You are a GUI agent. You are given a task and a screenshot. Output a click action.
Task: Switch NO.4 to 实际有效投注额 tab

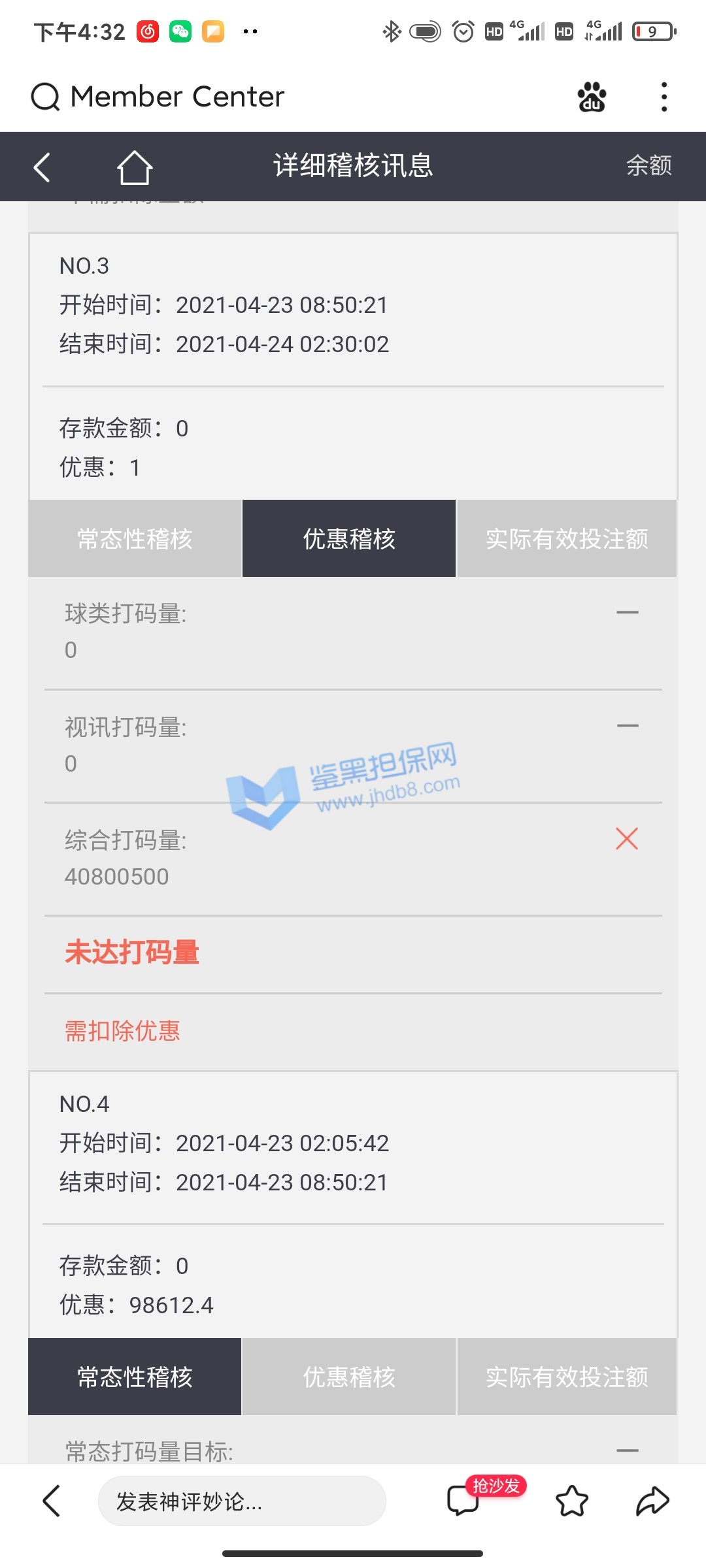pos(567,1377)
